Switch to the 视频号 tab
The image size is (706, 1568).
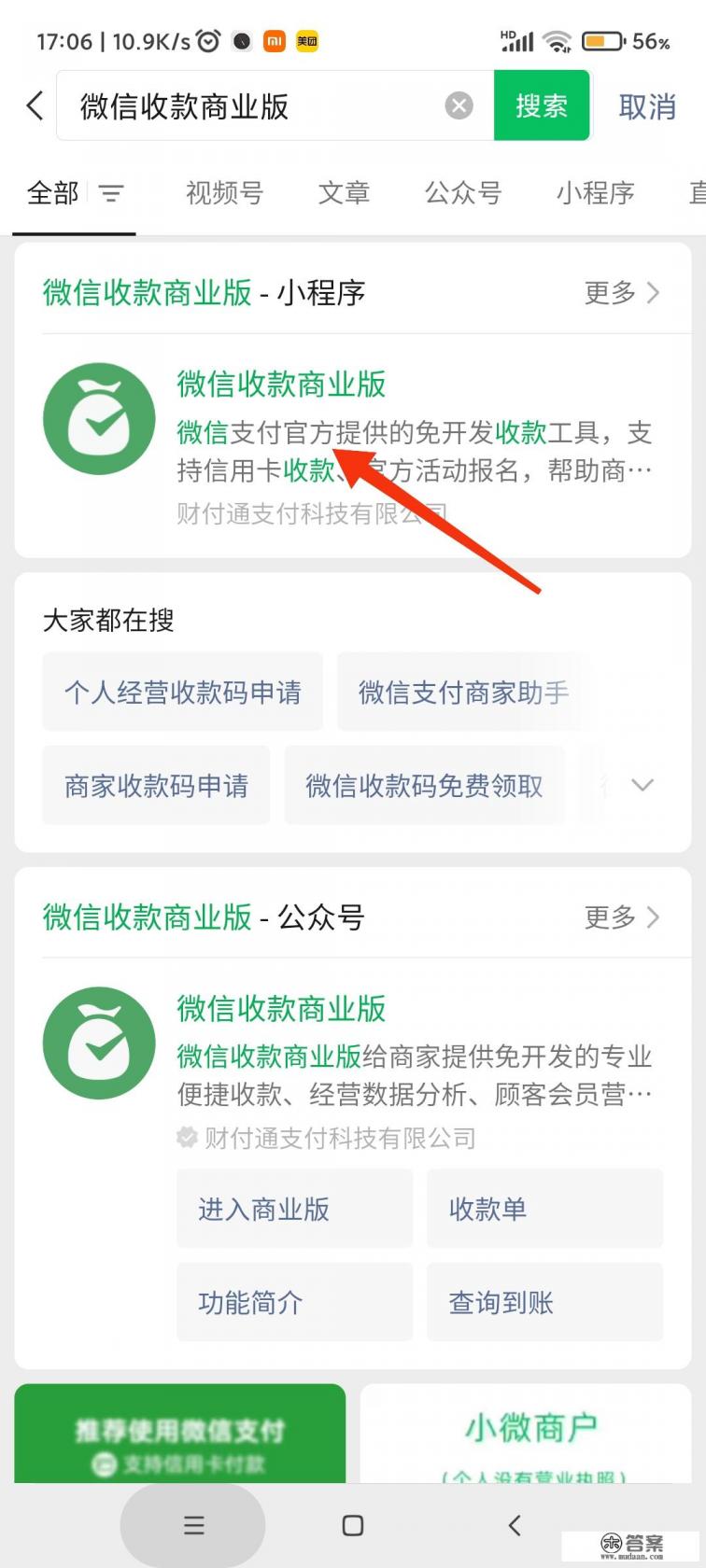point(223,193)
